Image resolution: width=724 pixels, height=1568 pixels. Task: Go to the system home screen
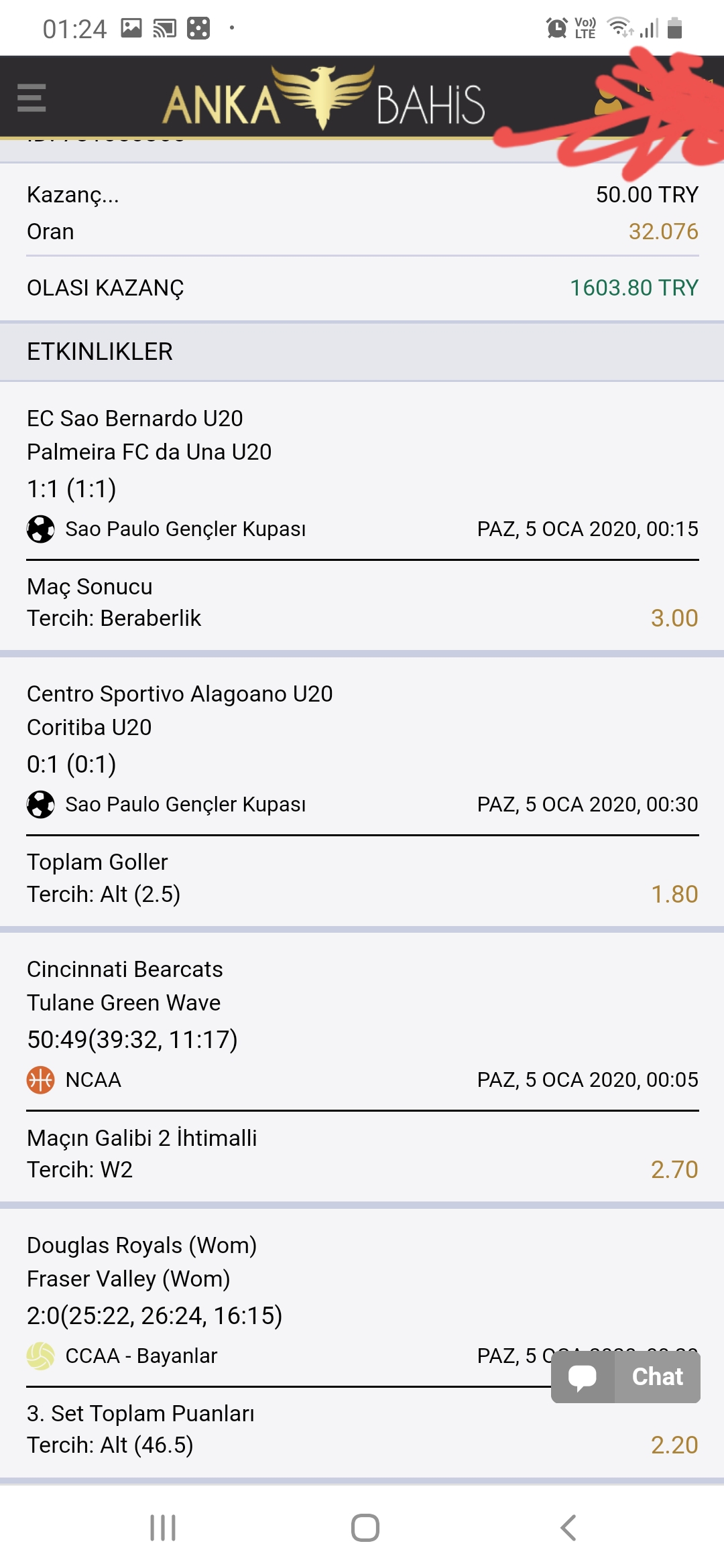365,1528
